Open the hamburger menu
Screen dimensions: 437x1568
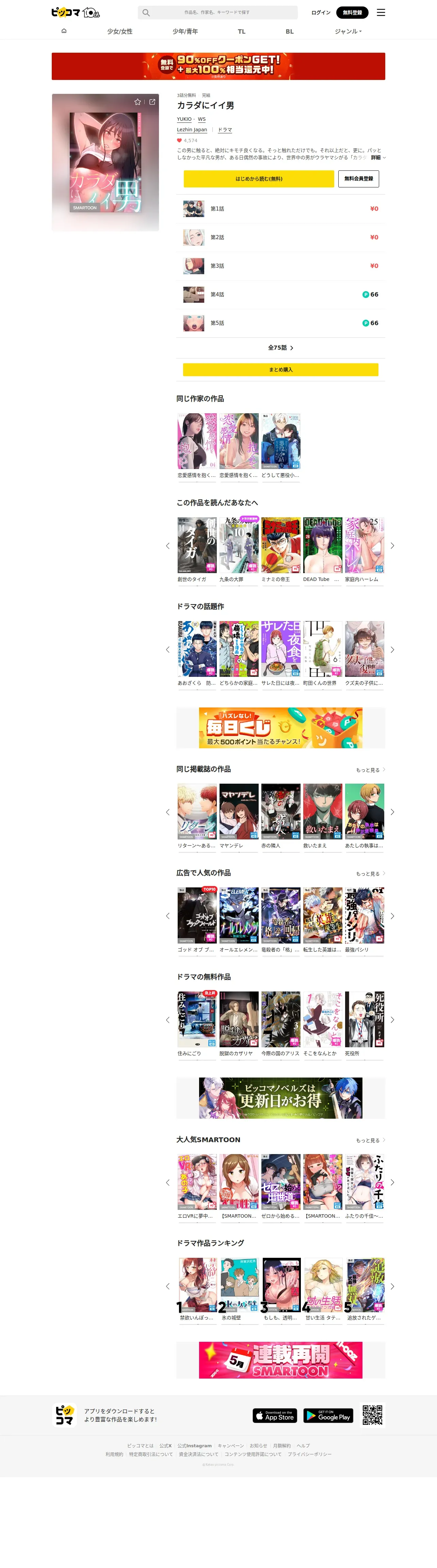pyautogui.click(x=381, y=12)
